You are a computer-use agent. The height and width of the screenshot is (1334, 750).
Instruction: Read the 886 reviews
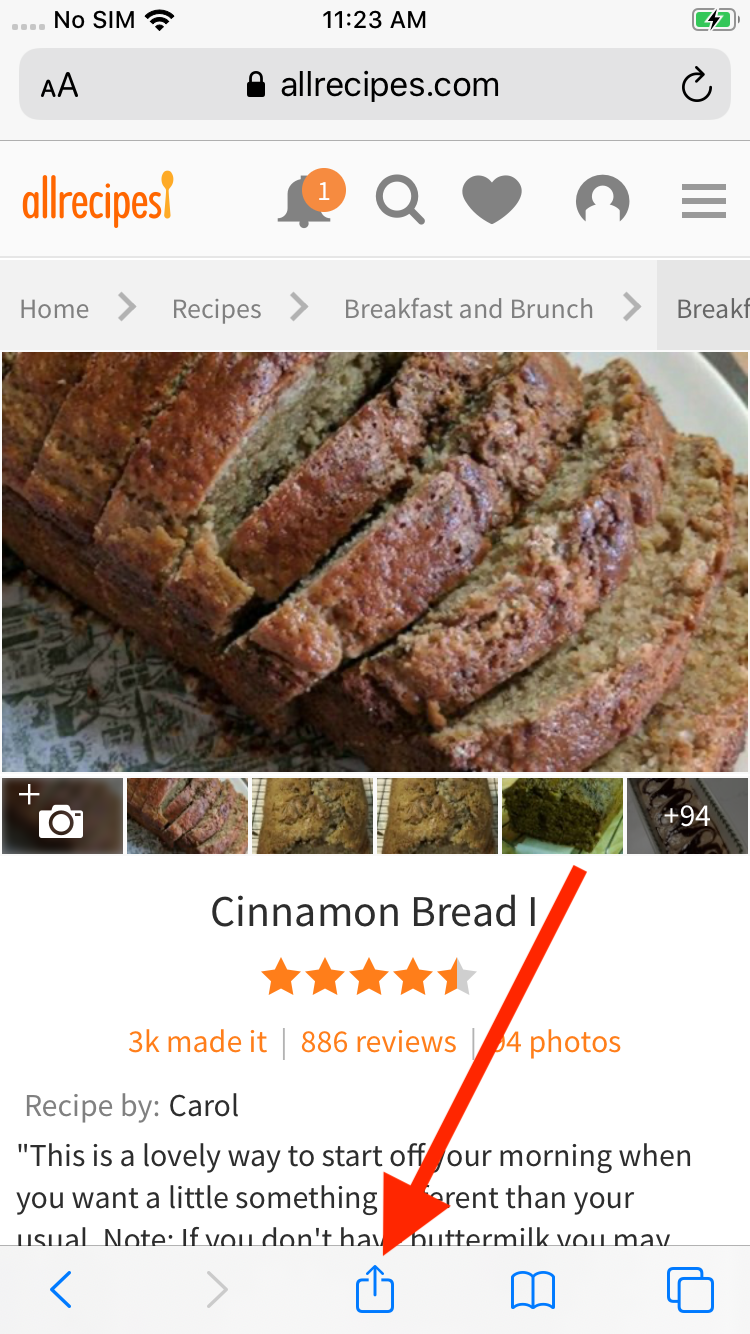pos(378,1042)
